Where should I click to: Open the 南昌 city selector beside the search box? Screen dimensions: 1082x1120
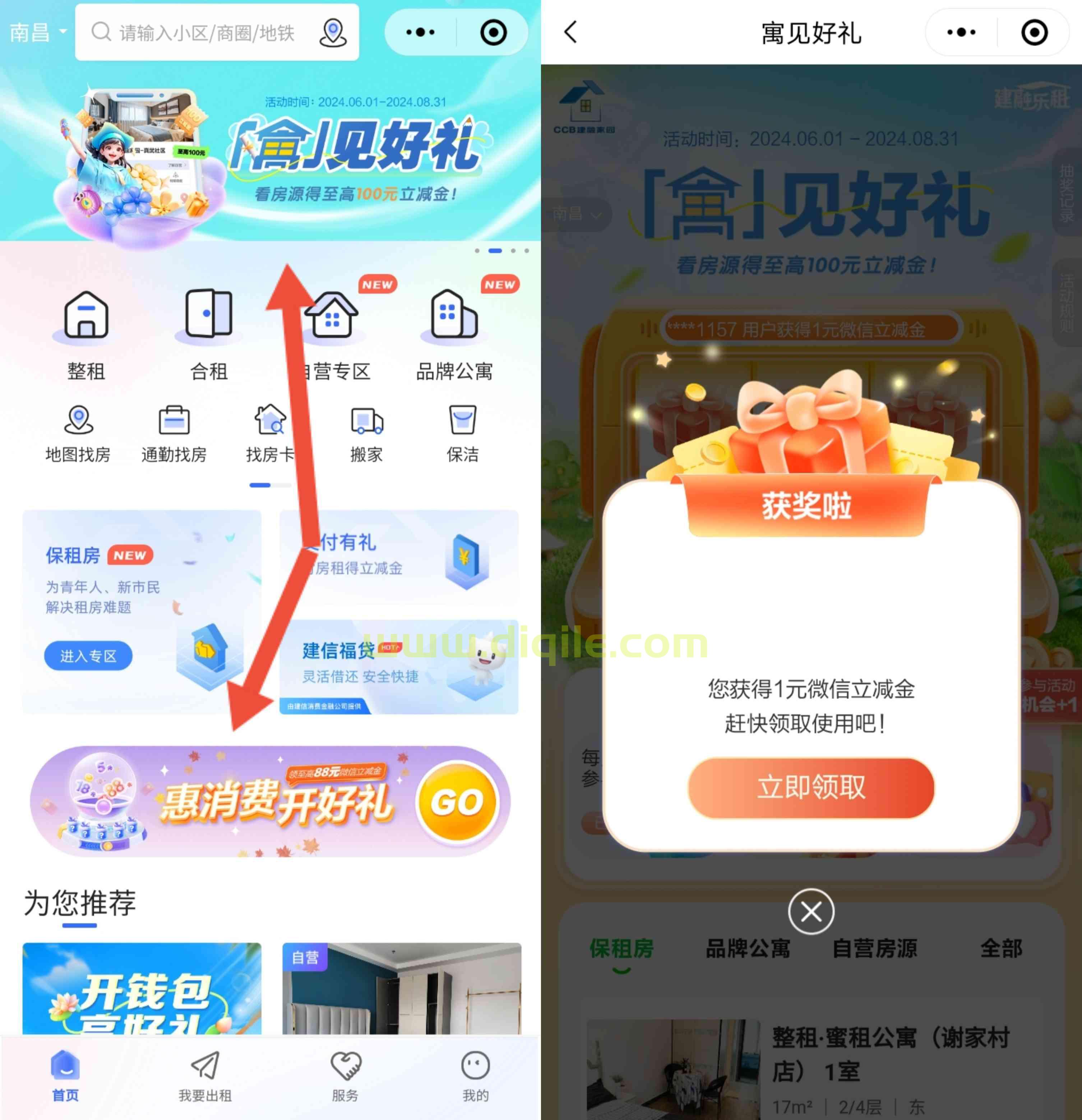pos(37,33)
